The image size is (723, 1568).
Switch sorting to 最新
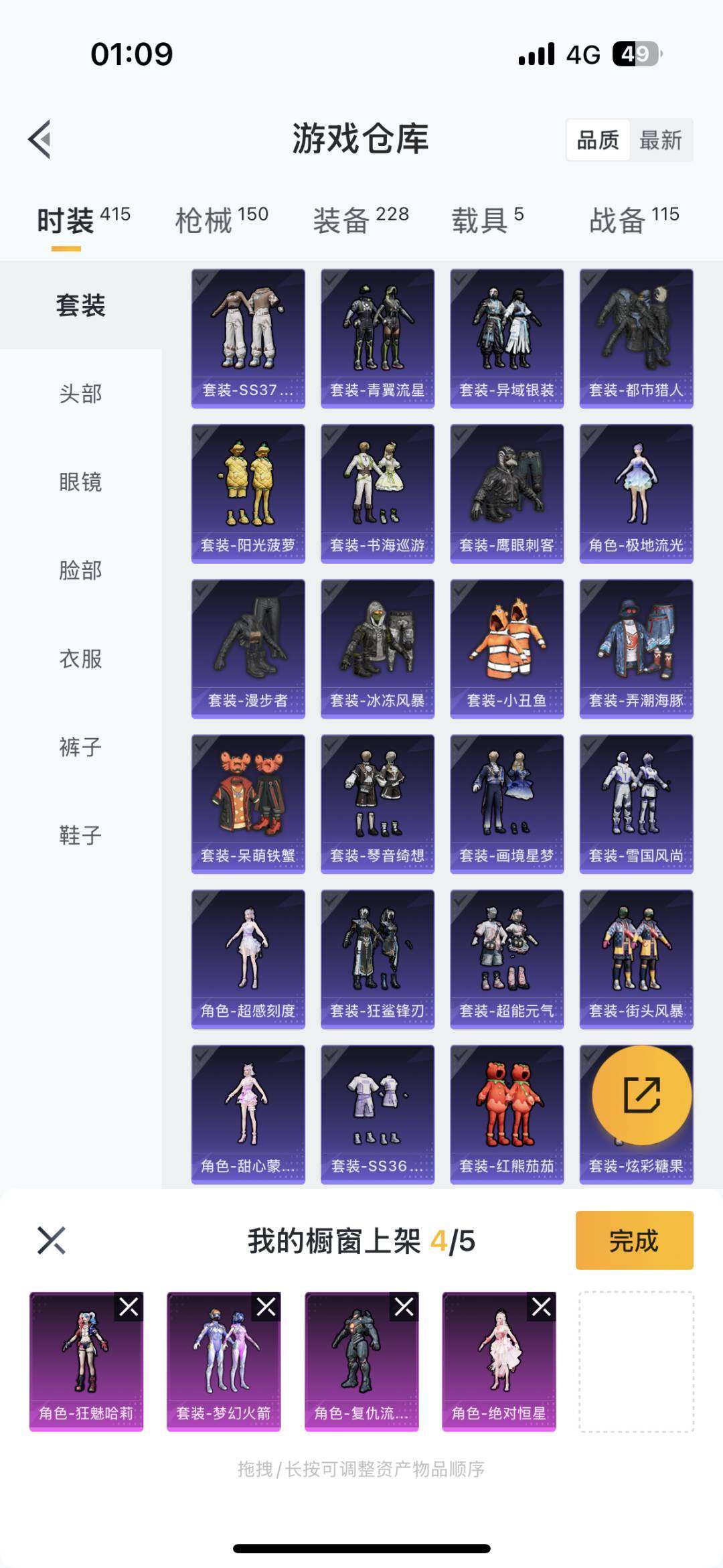click(659, 141)
